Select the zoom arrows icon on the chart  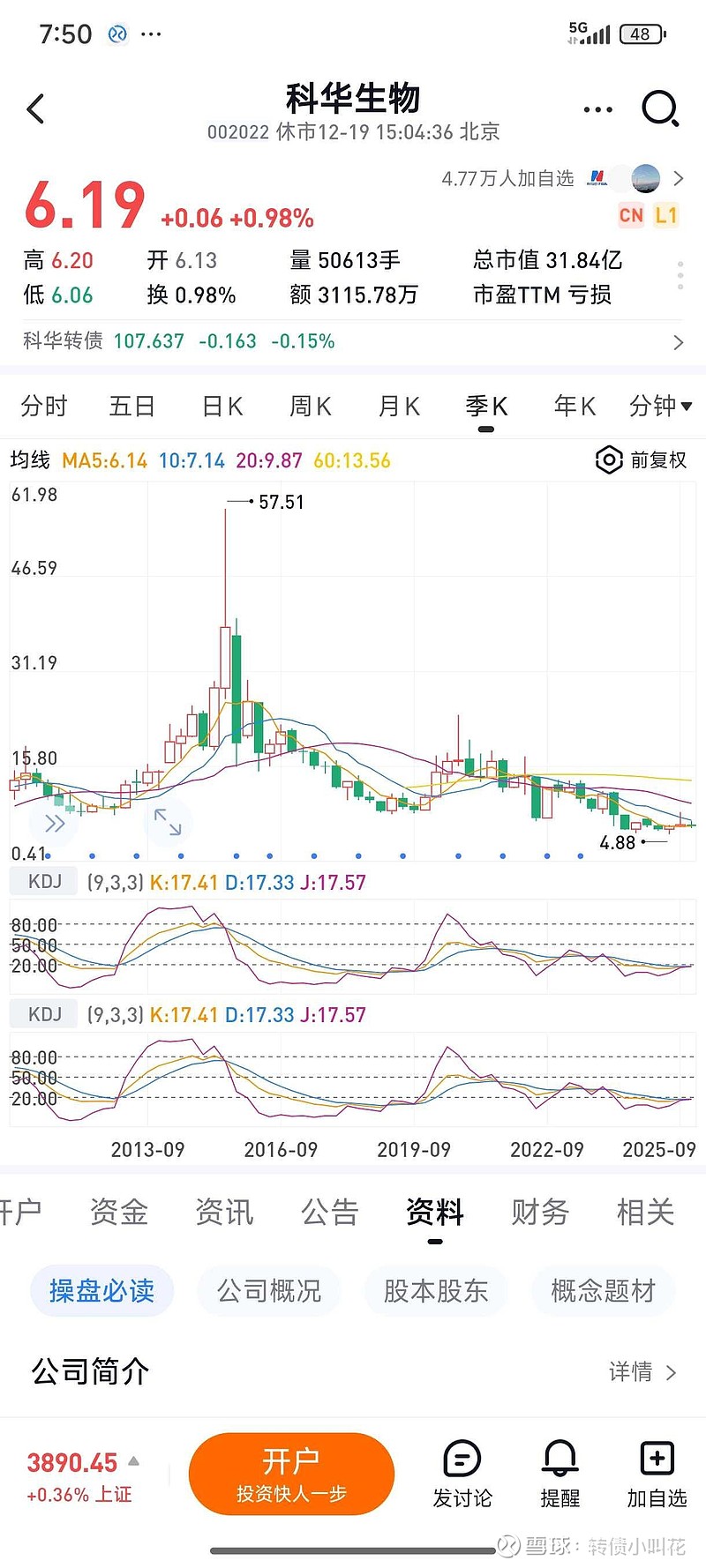click(168, 822)
